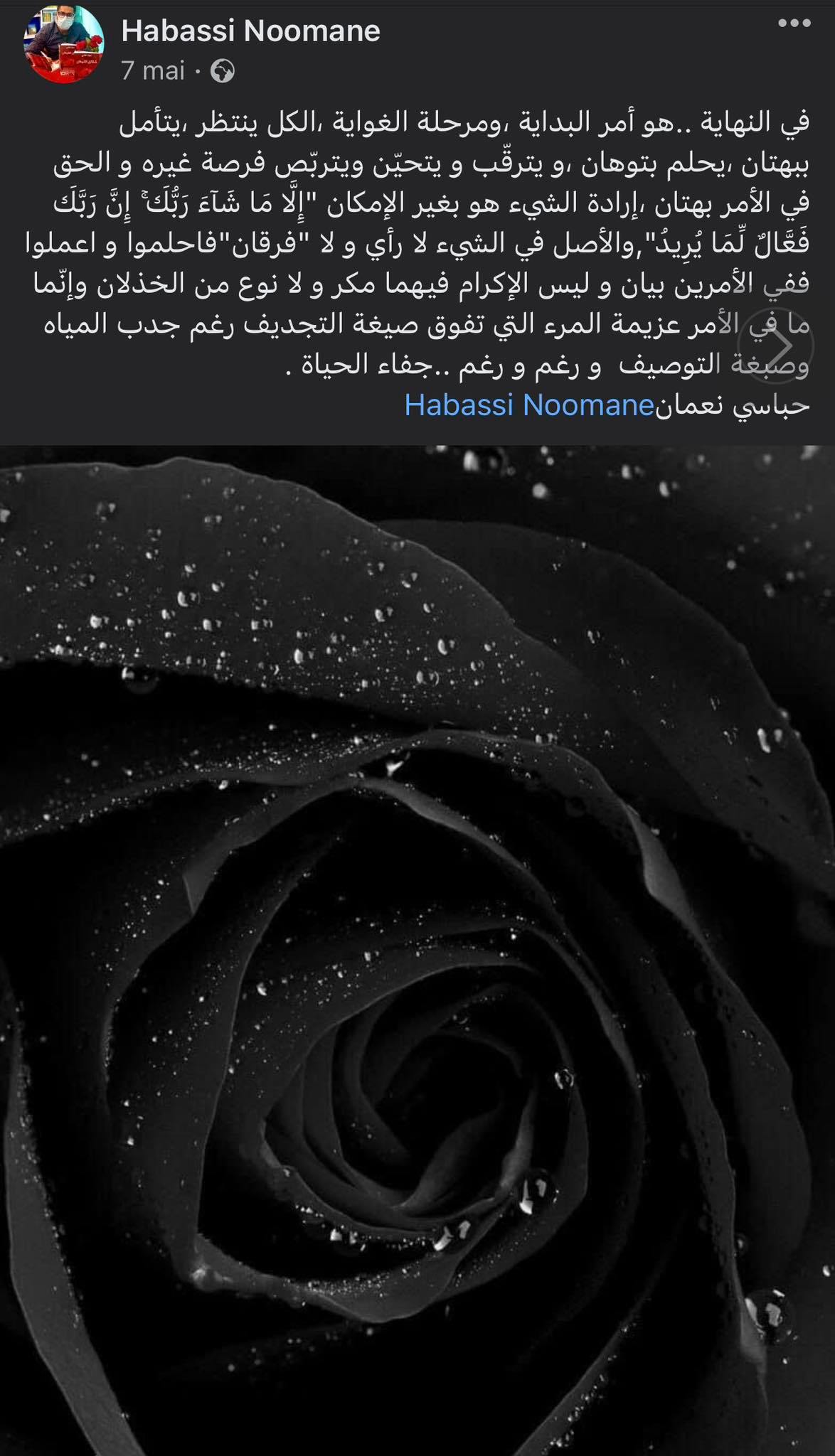The height and width of the screenshot is (1456, 835).
Task: Tap the right chevron arrow over the text
Action: tap(775, 346)
